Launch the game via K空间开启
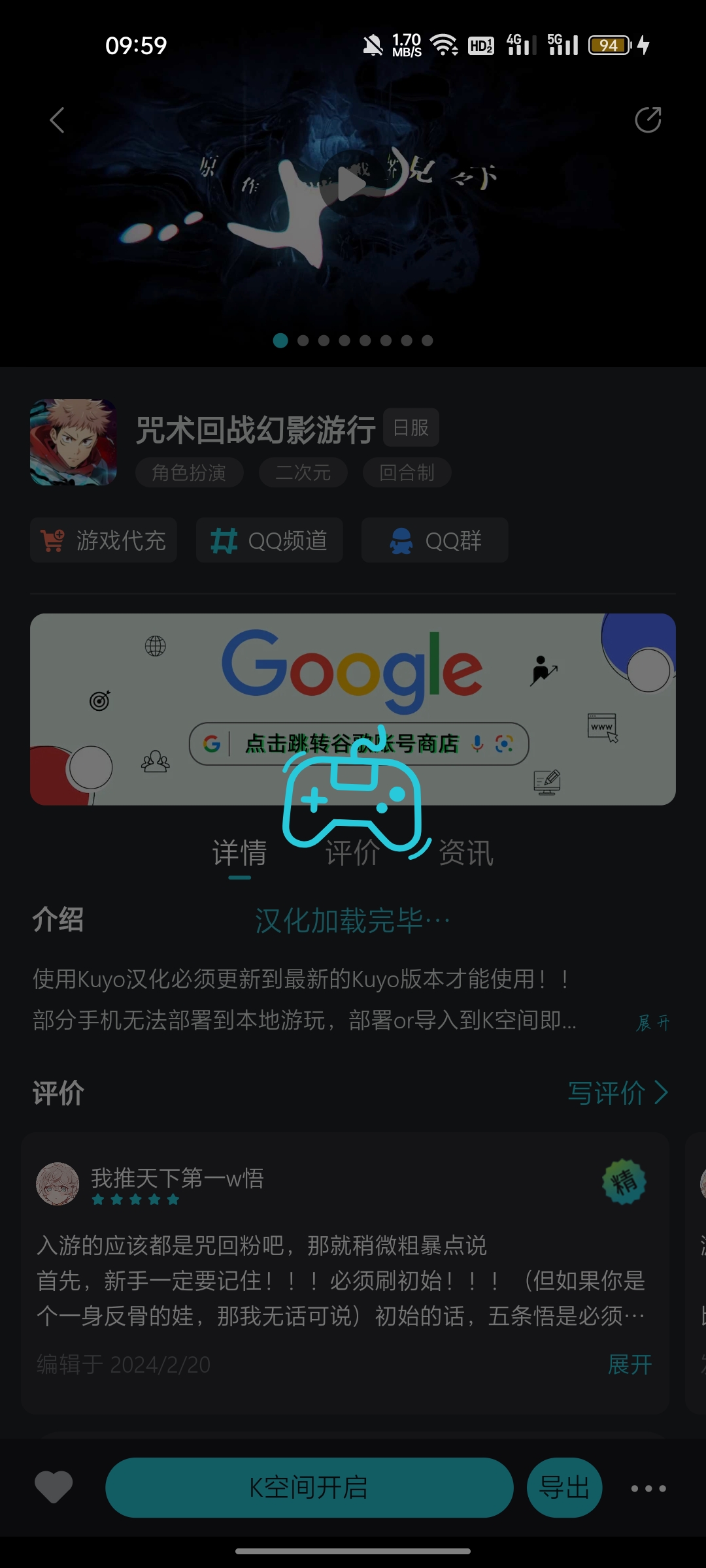This screenshot has height=1568, width=706. [x=309, y=1488]
